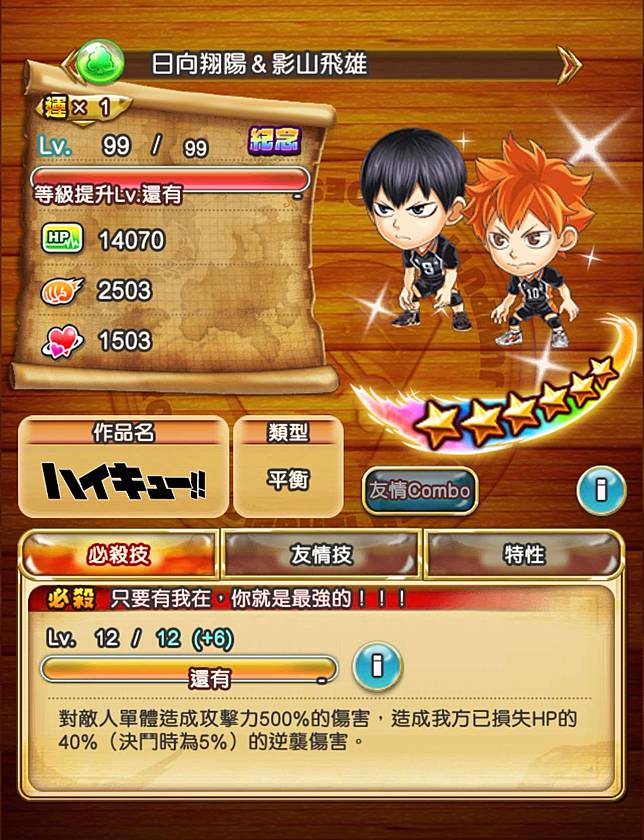Go to the next character with right arrow
Image resolution: width=644 pixels, height=840 pixels.
[x=570, y=64]
